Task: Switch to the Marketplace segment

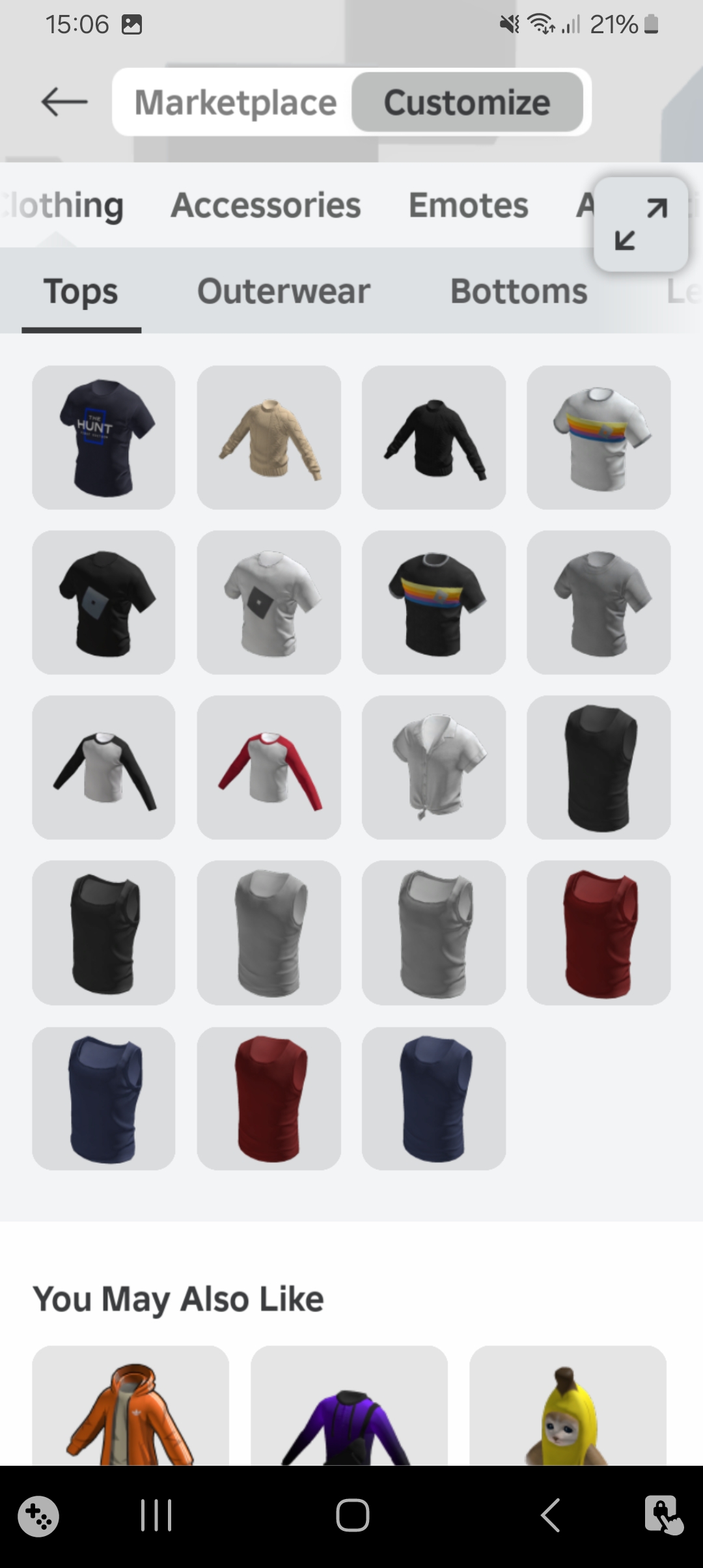Action: click(x=235, y=102)
